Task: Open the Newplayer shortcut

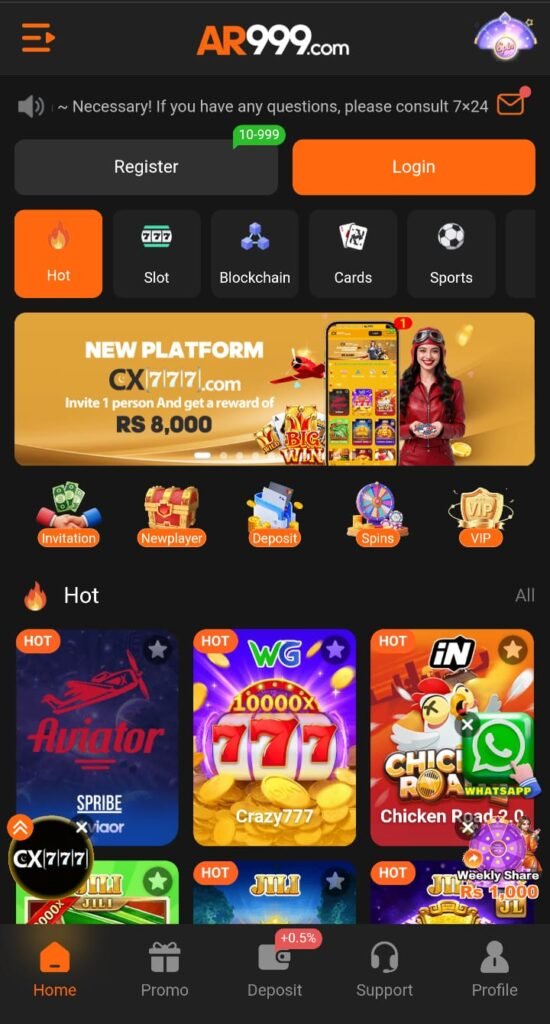Action: (x=171, y=515)
